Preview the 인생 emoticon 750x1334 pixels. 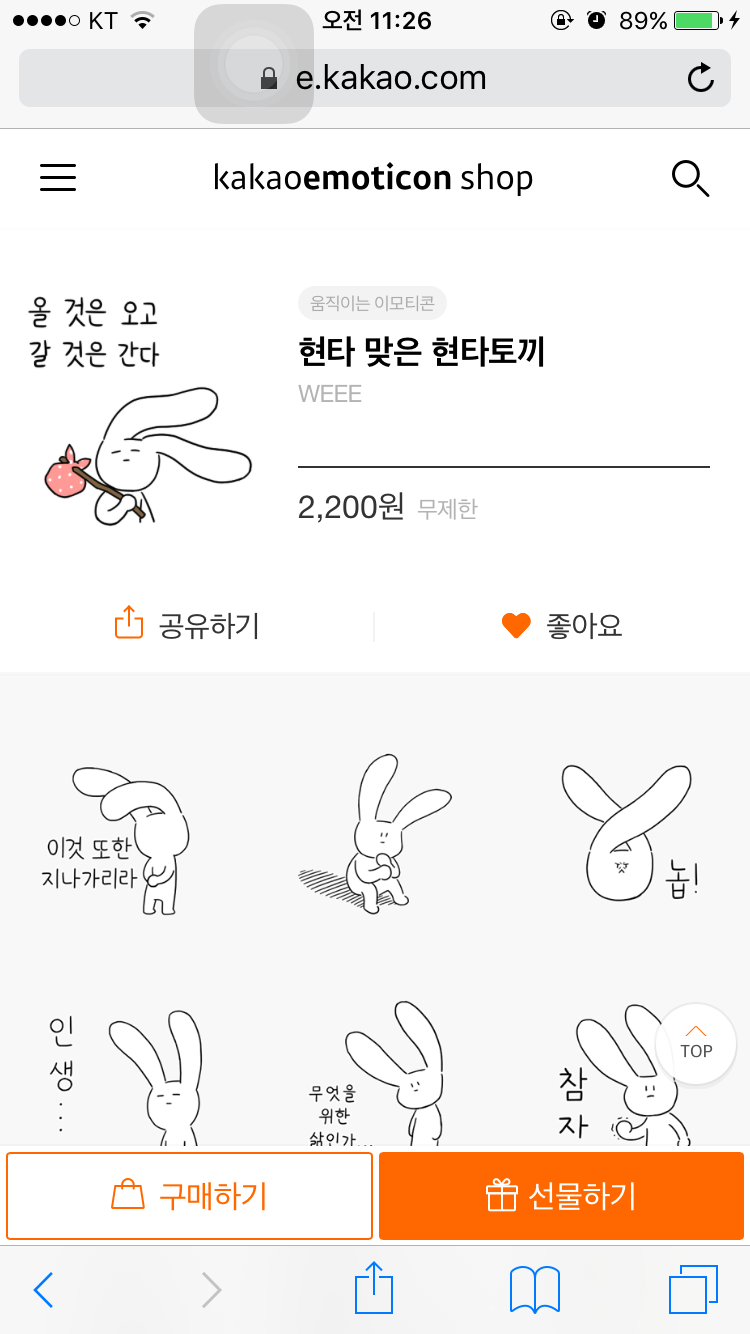125,1075
